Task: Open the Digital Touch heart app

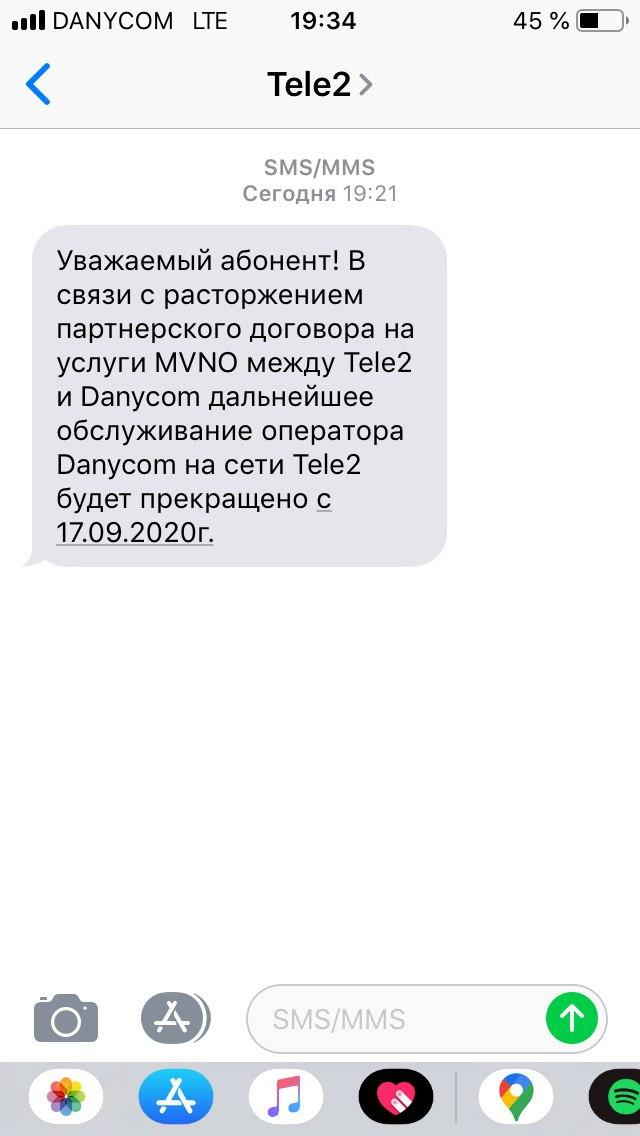Action: pyautogui.click(x=396, y=1097)
